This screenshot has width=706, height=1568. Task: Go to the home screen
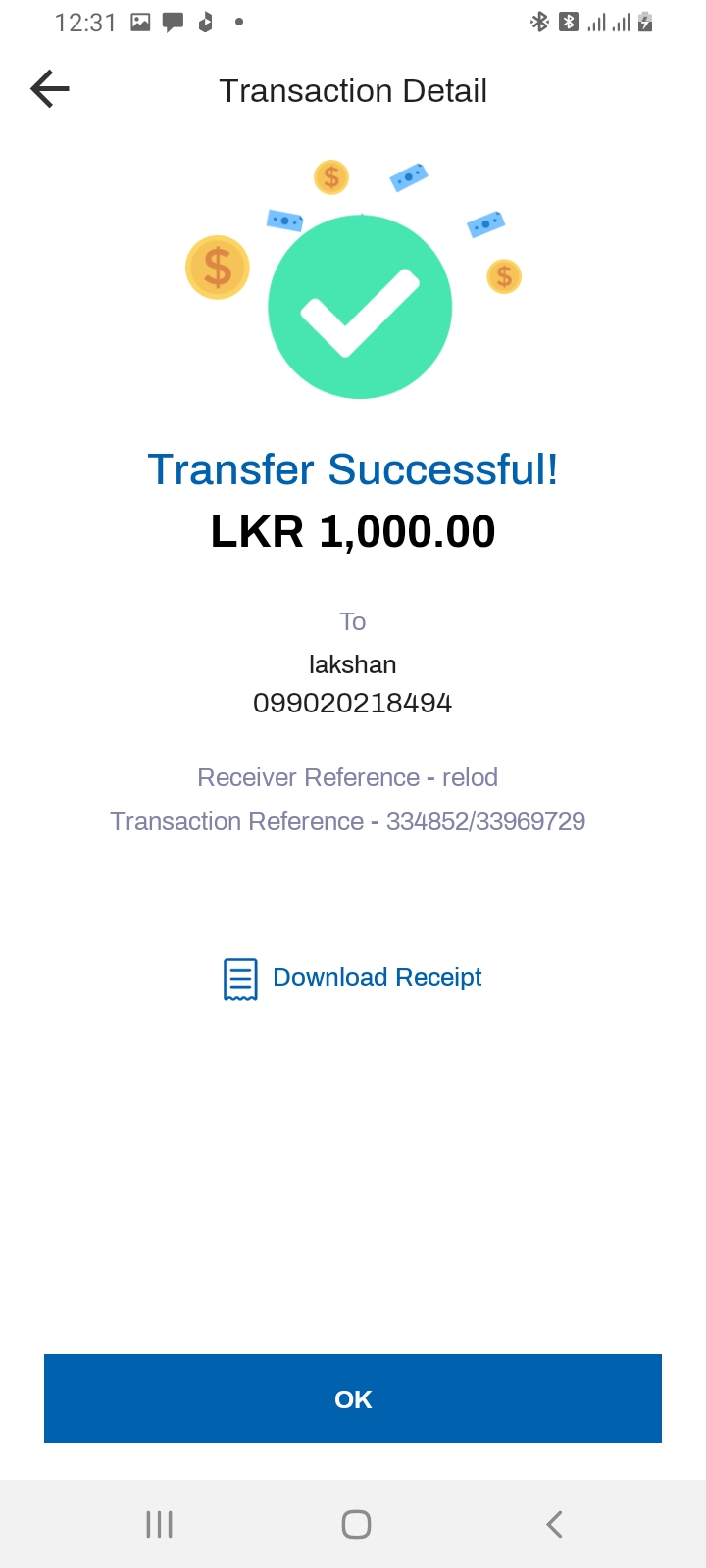point(356,1524)
